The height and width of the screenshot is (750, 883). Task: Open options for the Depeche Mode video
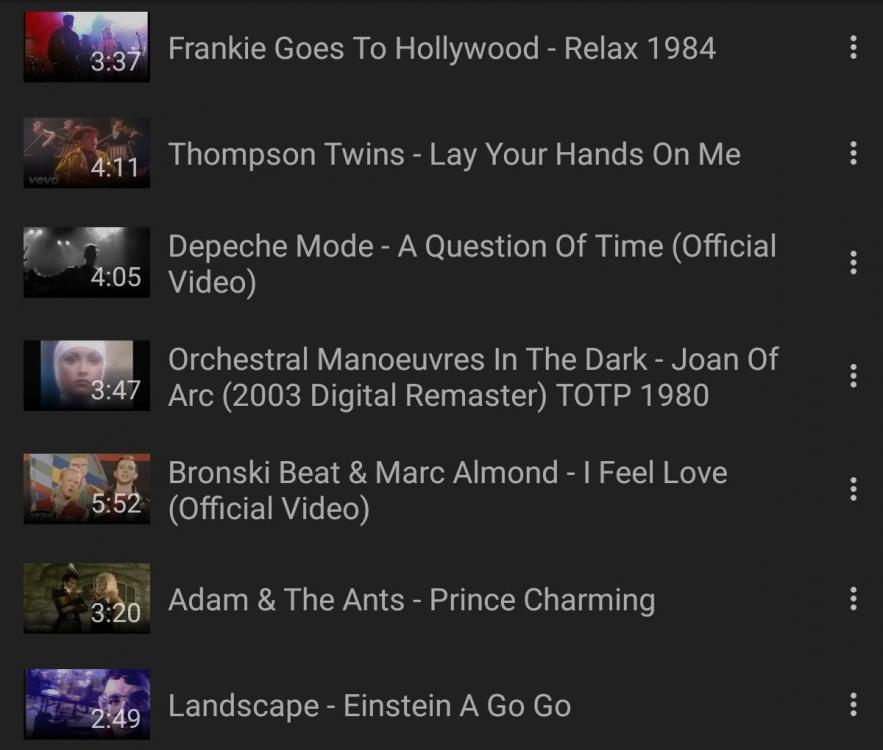pos(853,262)
